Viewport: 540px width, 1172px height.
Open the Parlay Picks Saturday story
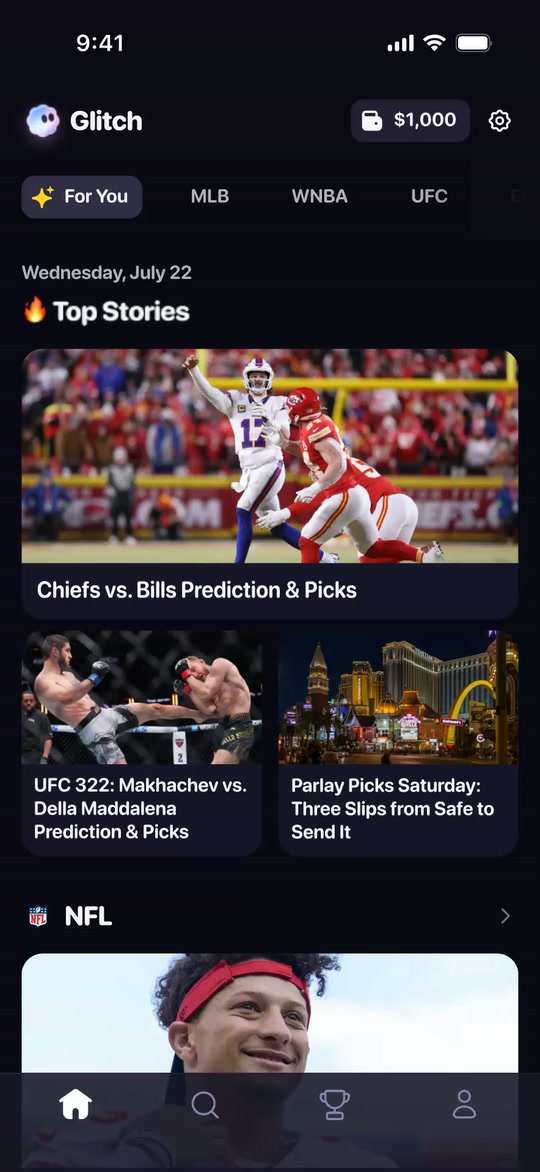[x=398, y=743]
